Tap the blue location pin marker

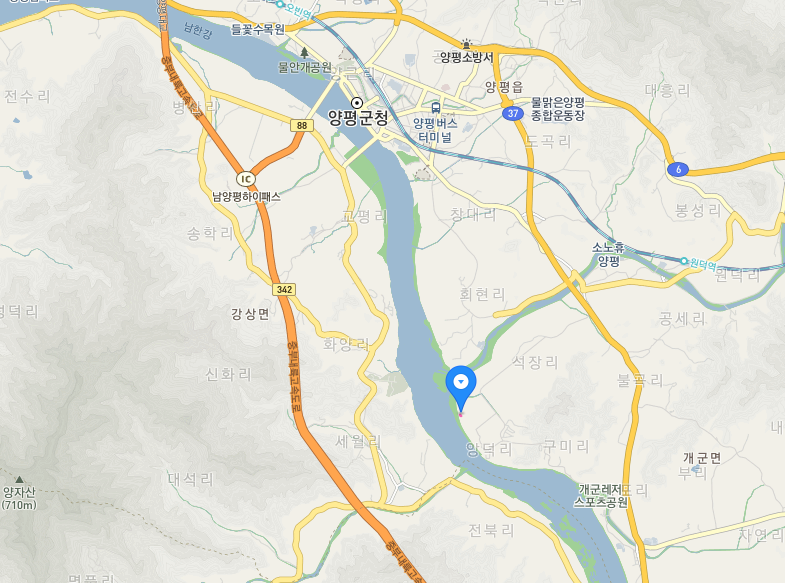461,384
